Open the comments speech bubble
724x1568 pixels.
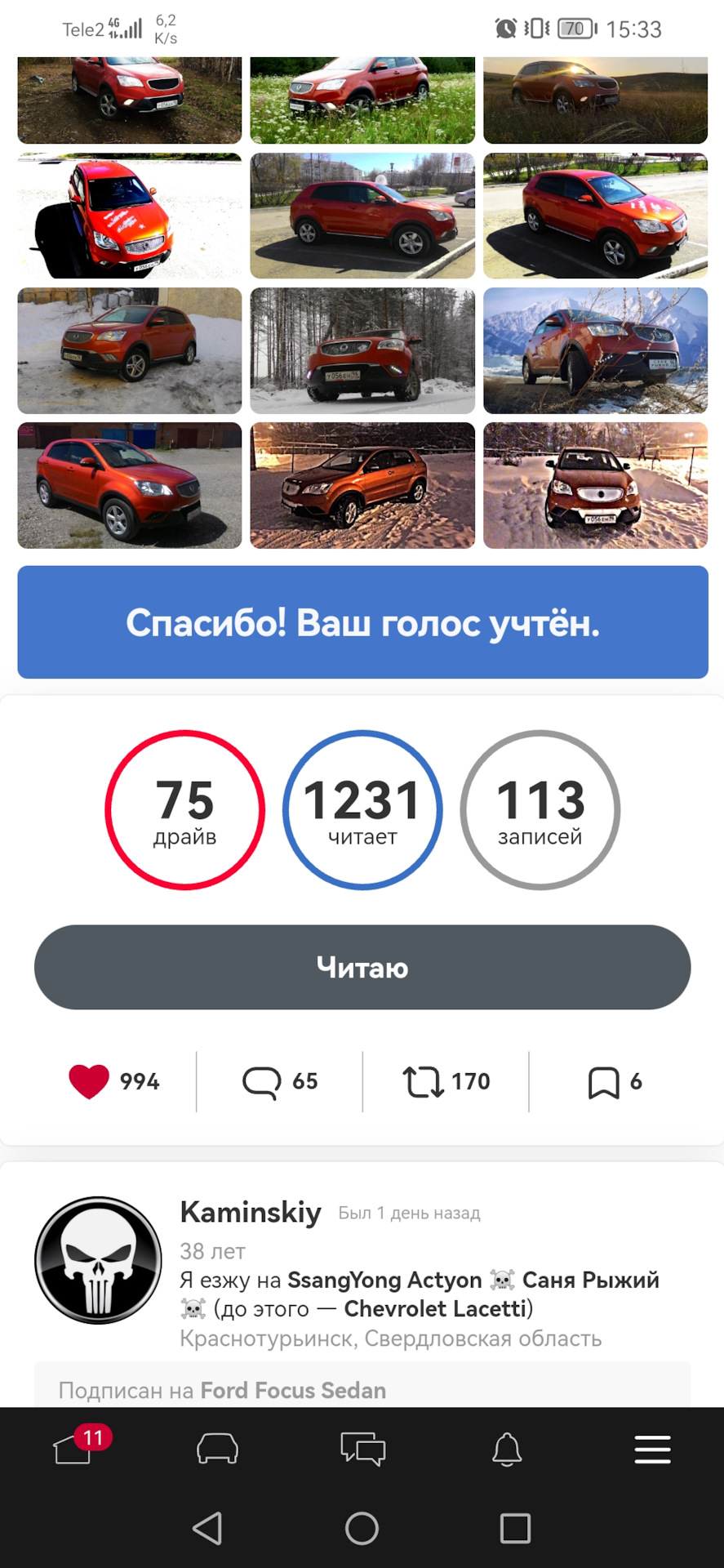[x=261, y=1082]
